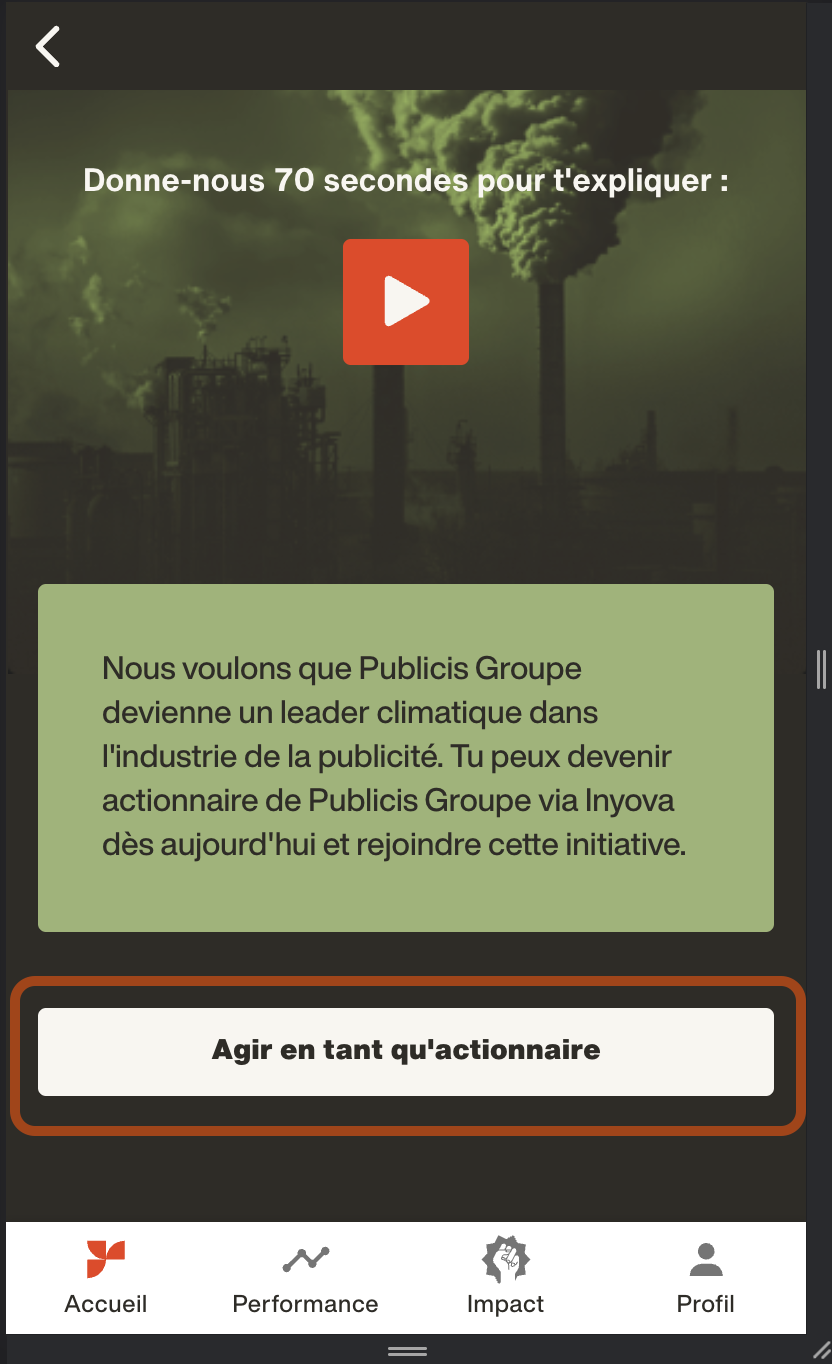Select the Profil tab

pyautogui.click(x=706, y=1277)
